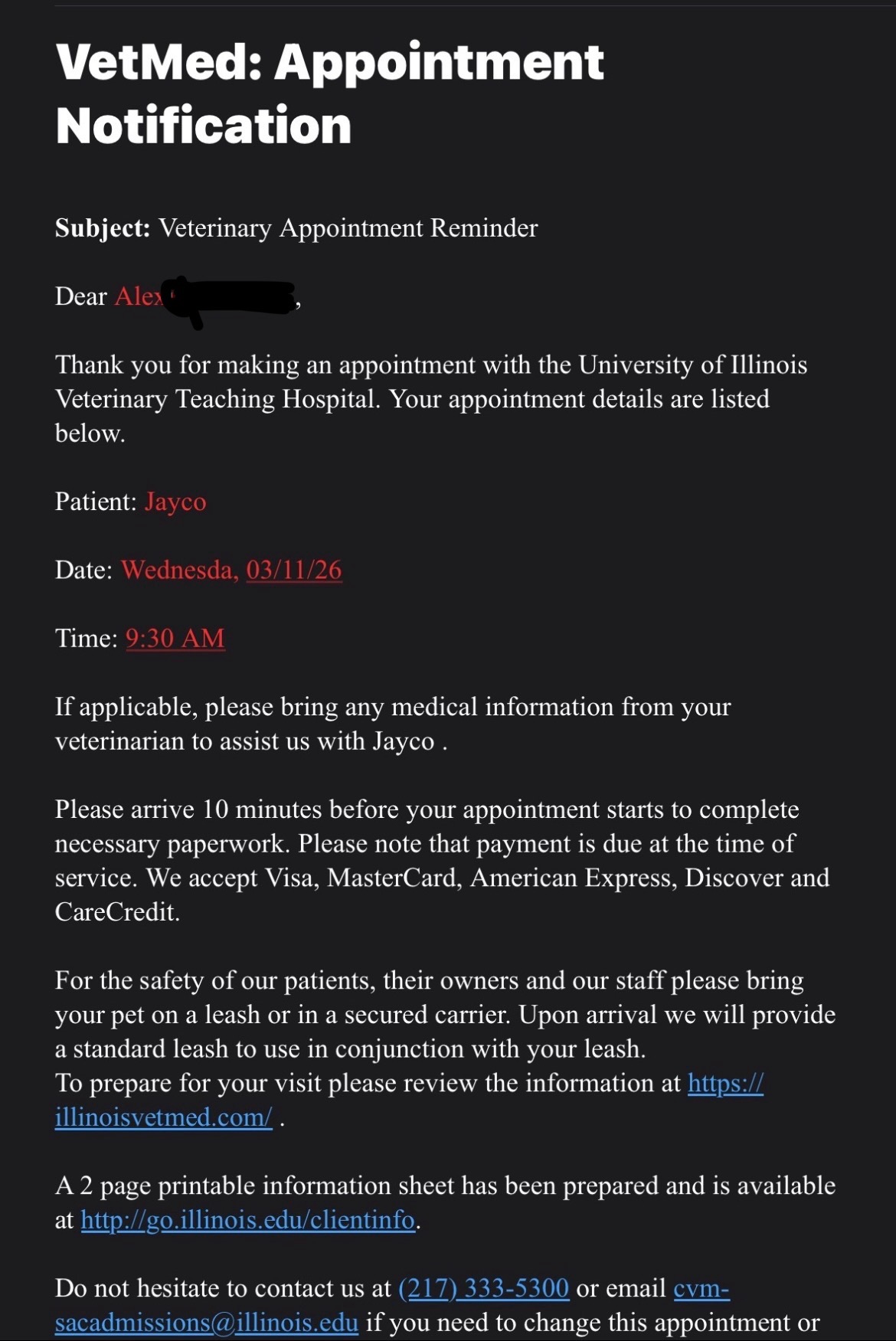Open the illinoisvetmed.com link
896x1341 pixels.
tap(163, 1117)
